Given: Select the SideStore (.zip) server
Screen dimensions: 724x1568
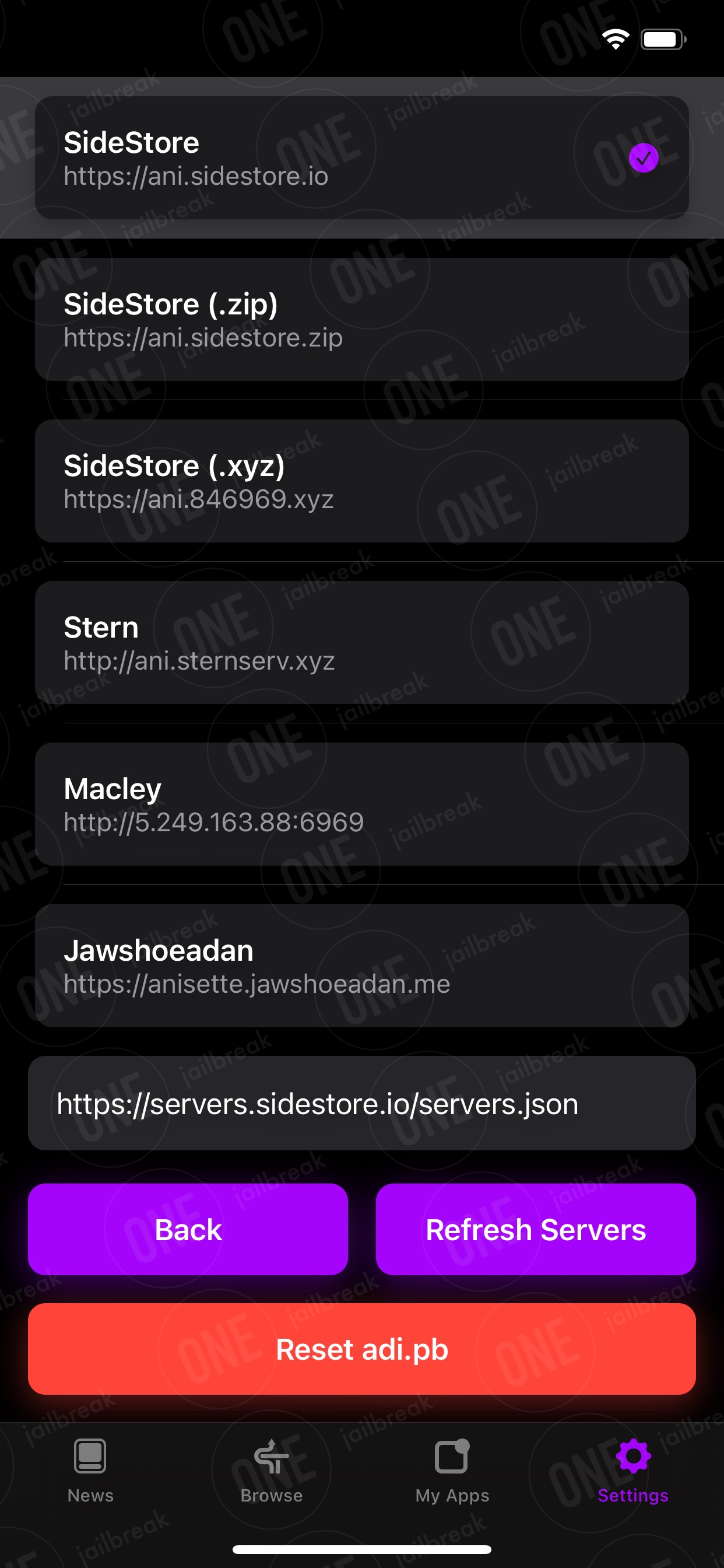Looking at the screenshot, I should (362, 320).
